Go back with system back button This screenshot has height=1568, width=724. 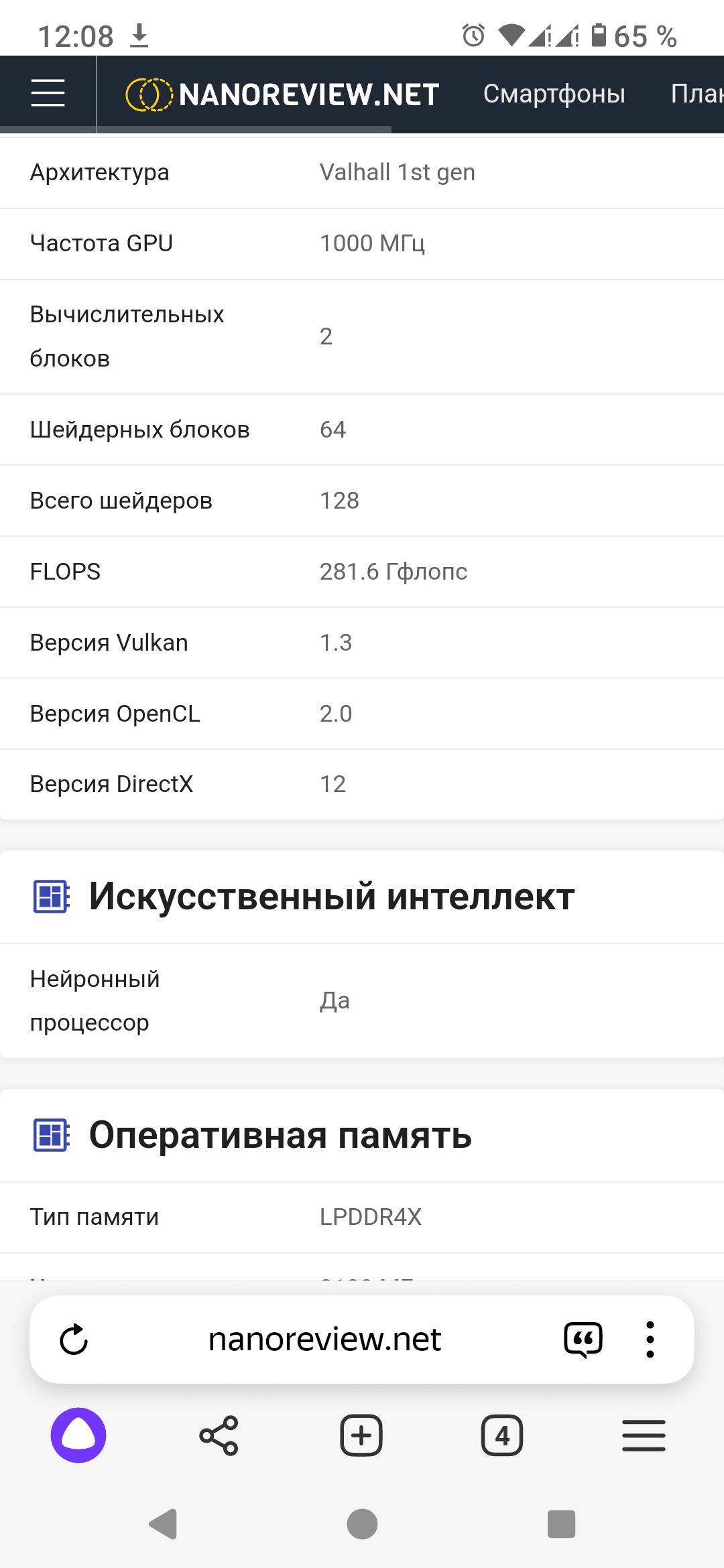(163, 1524)
